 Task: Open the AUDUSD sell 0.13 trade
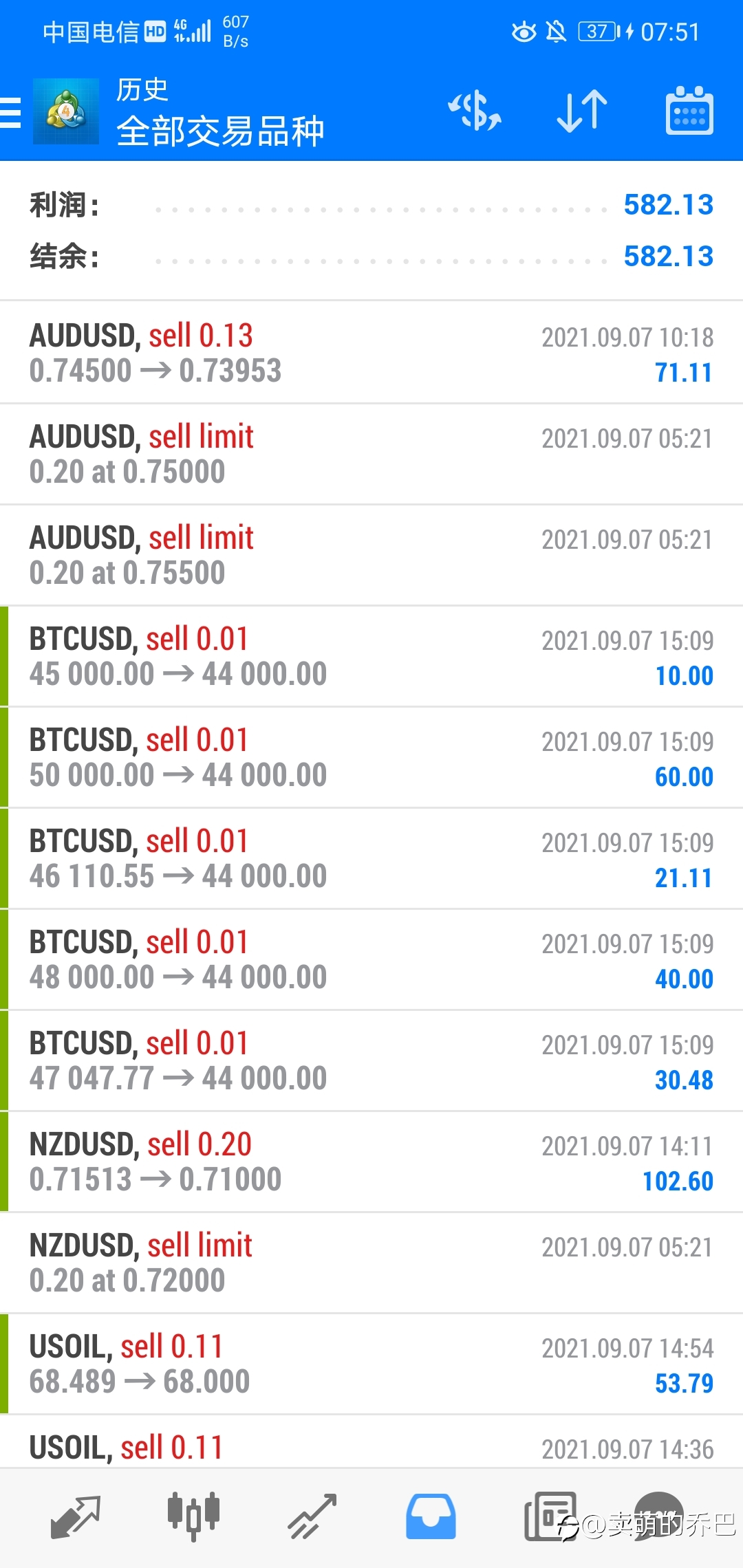tap(371, 353)
